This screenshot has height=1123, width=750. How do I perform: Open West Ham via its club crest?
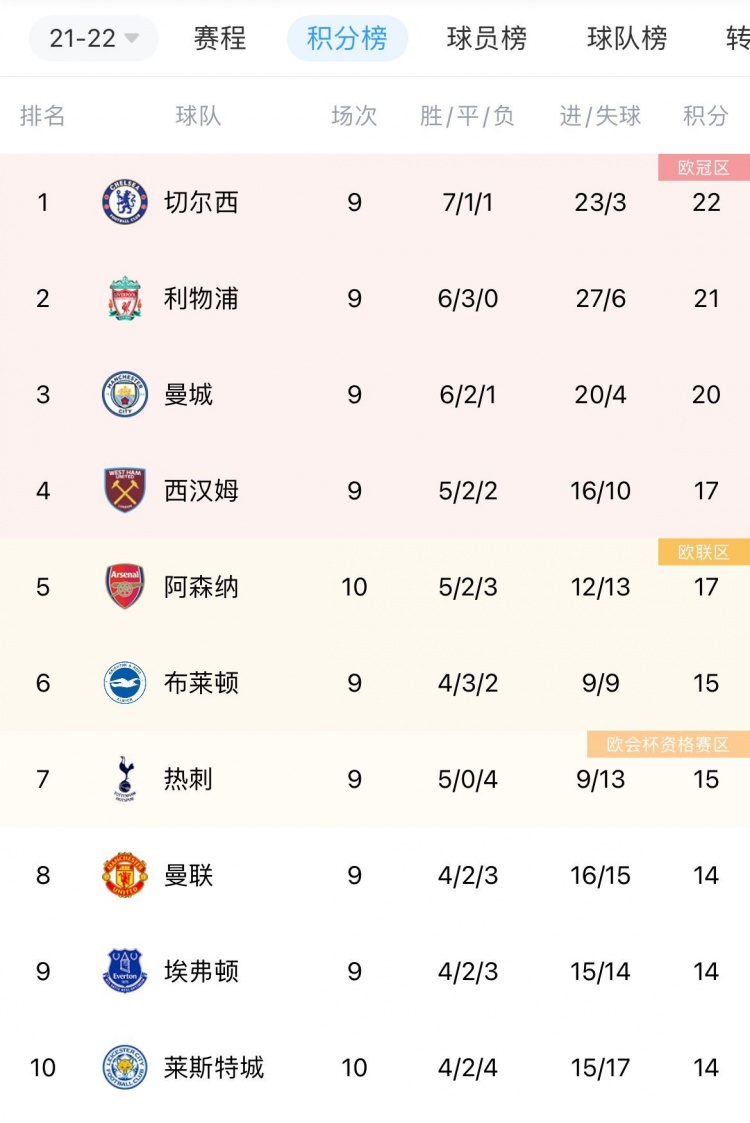click(x=124, y=491)
